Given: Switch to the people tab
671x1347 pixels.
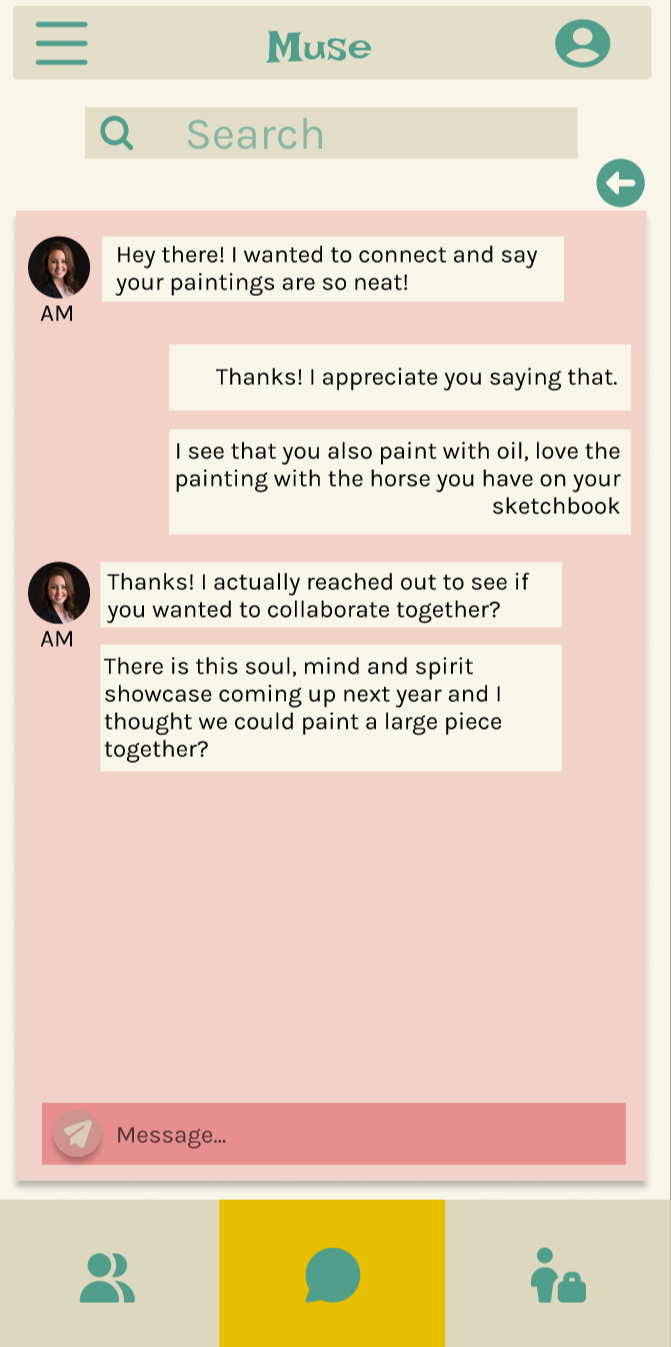Looking at the screenshot, I should (x=108, y=1278).
